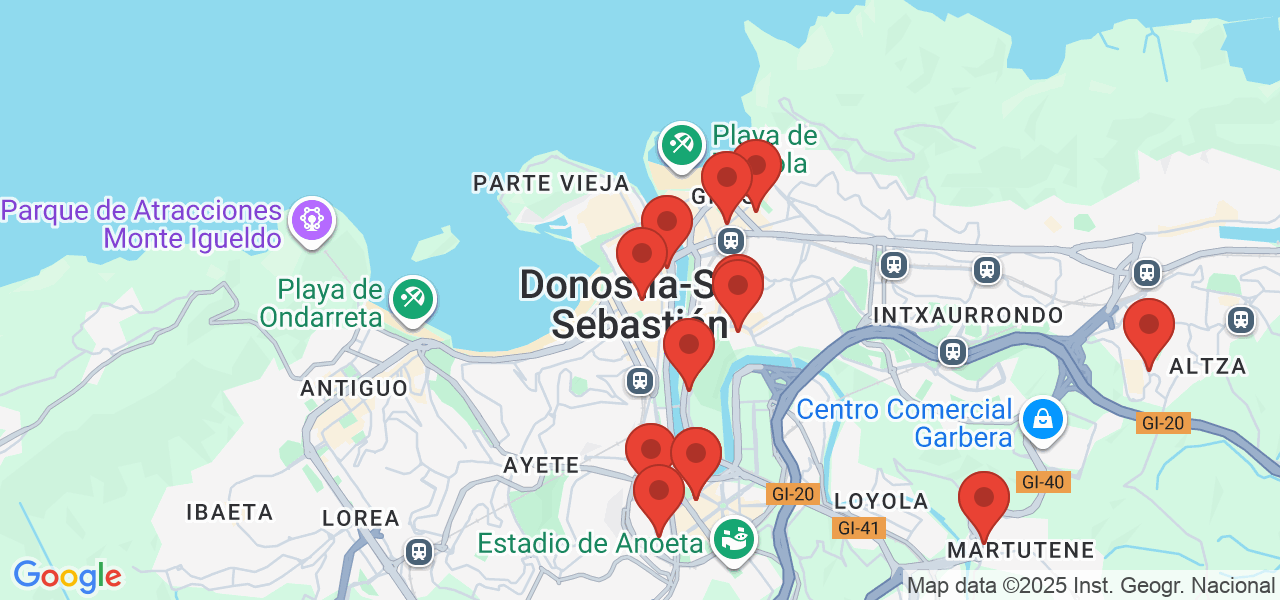Select the red pin directly above Estadio de Anoeta
The image size is (1280, 600).
659,493
